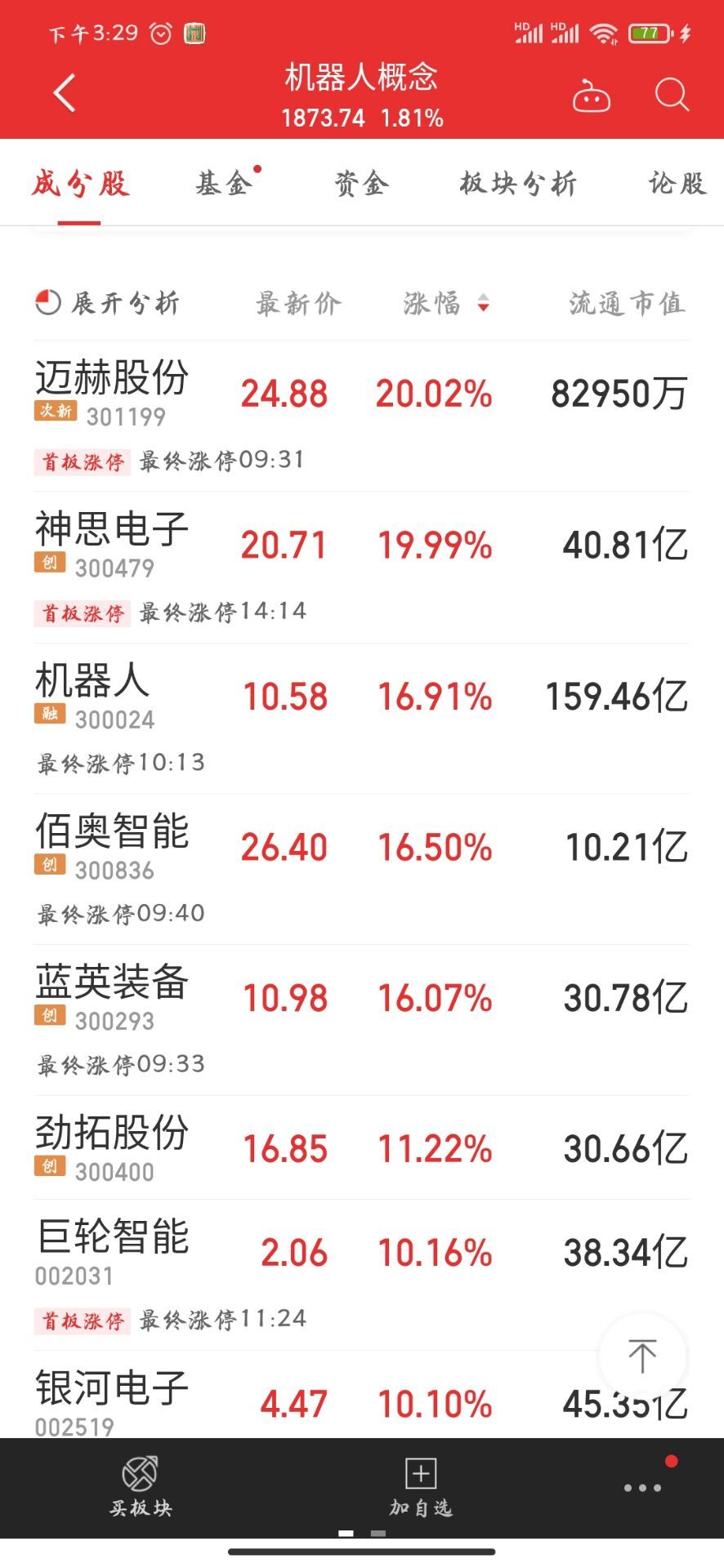
Task: Go back using the header arrow
Action: [x=65, y=93]
